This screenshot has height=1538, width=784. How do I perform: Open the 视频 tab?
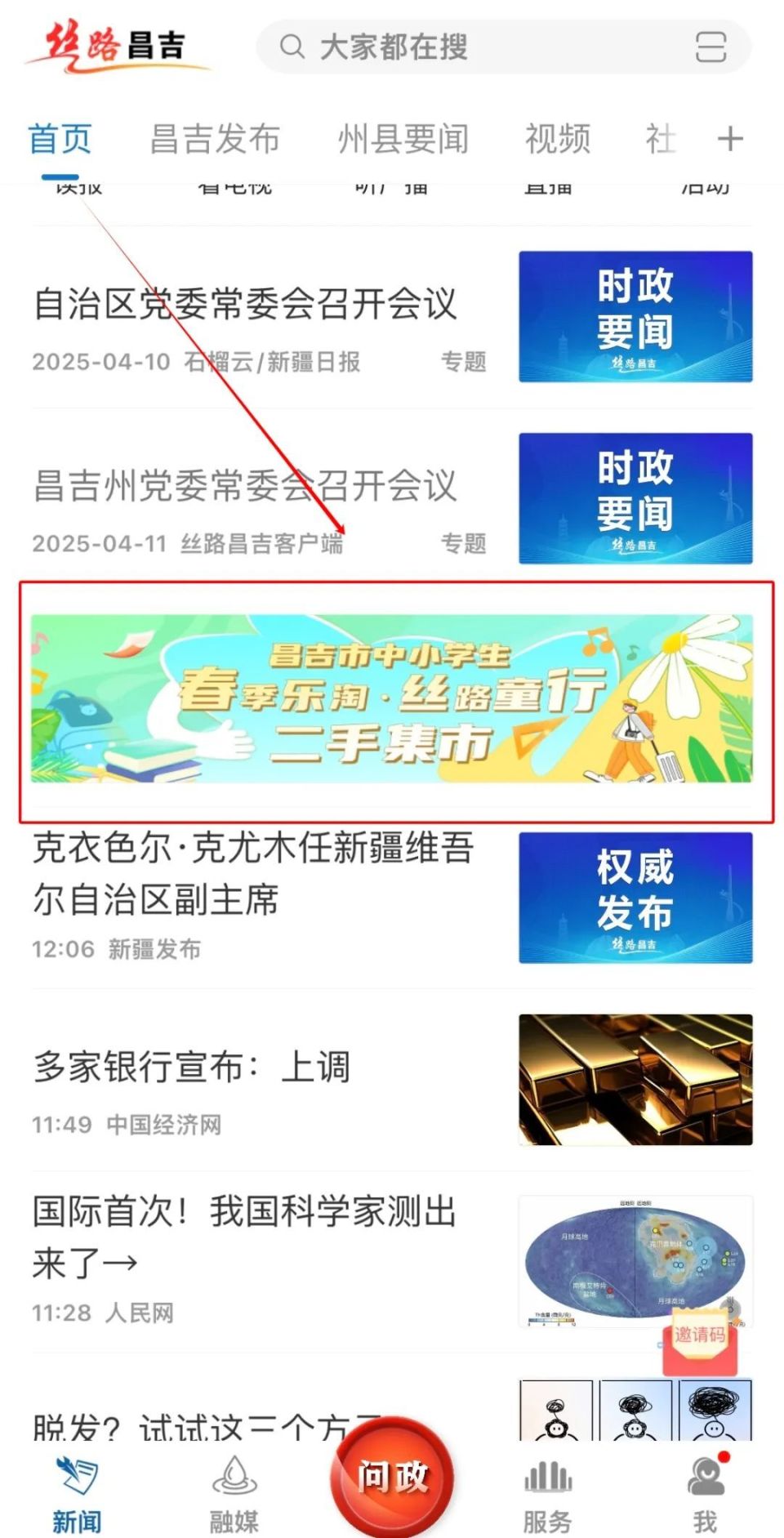[x=558, y=139]
